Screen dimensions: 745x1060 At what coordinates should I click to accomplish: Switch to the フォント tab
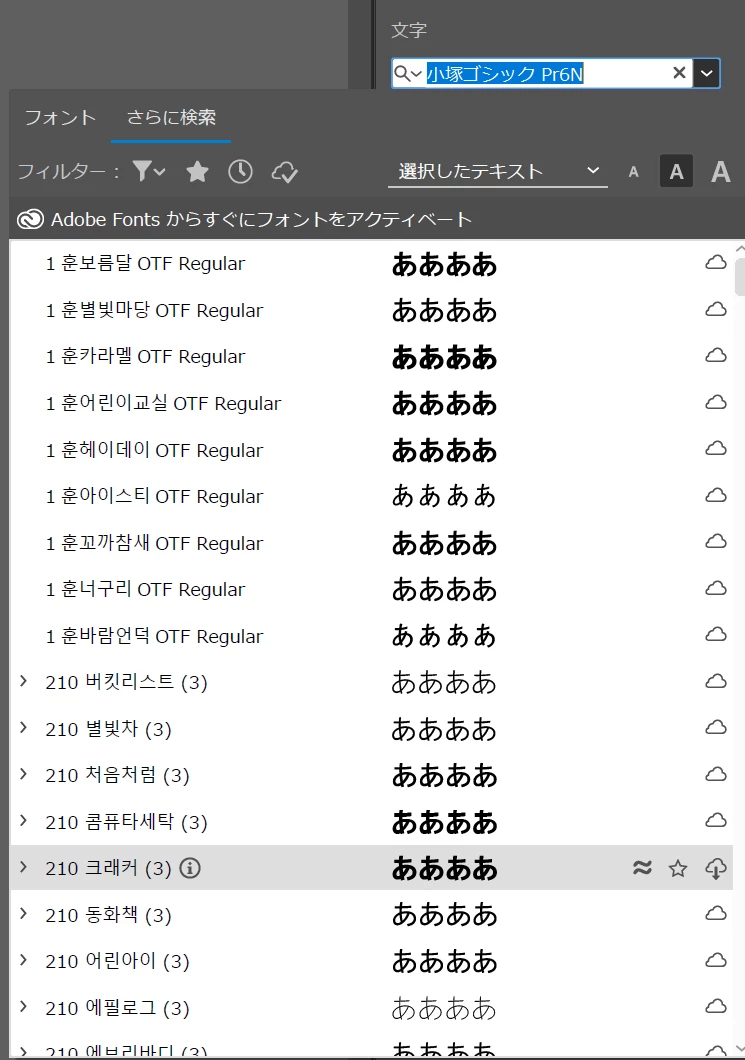(60, 117)
